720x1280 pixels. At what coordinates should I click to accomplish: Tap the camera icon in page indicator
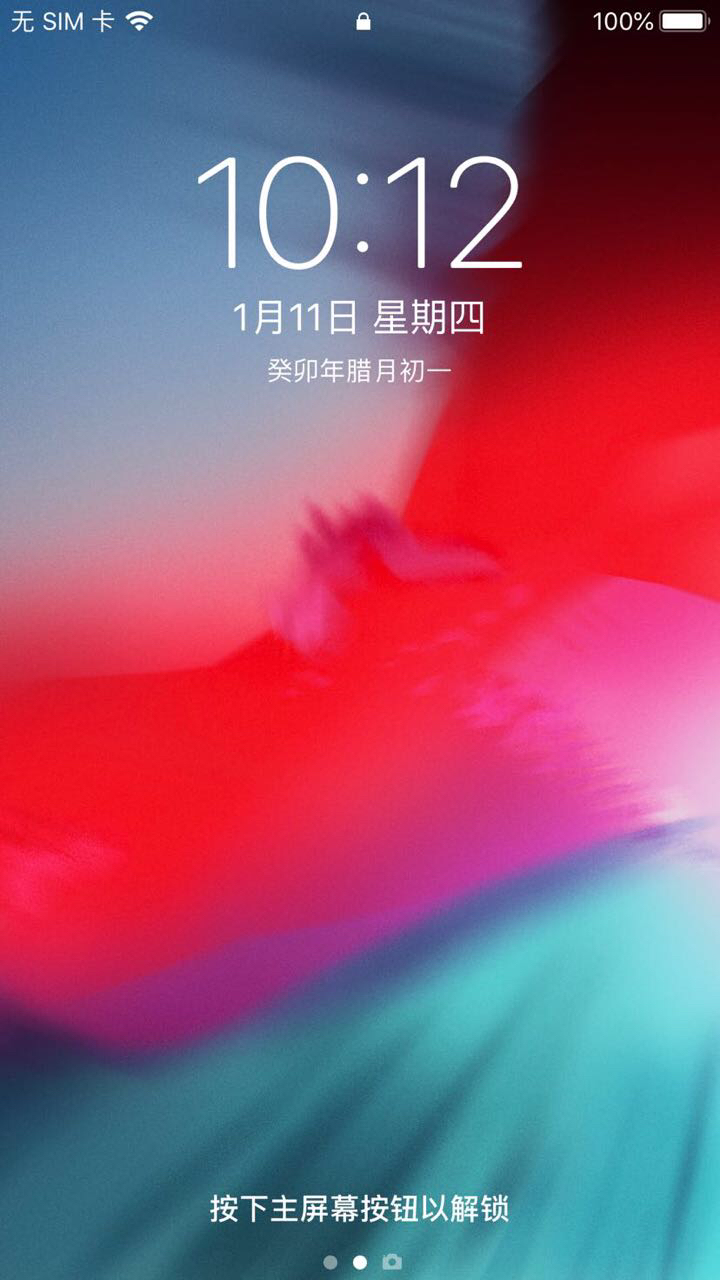click(x=393, y=1262)
